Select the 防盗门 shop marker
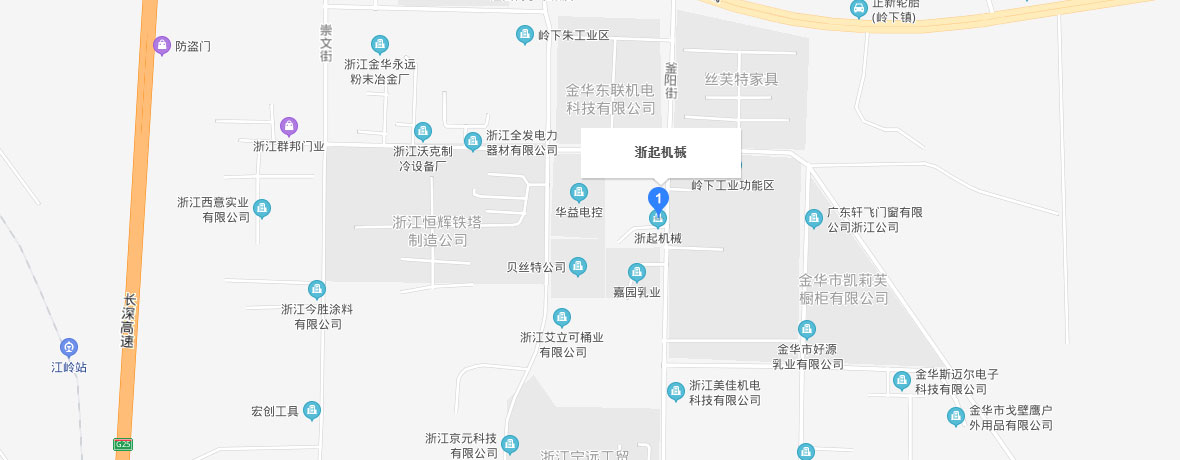 coord(161,45)
